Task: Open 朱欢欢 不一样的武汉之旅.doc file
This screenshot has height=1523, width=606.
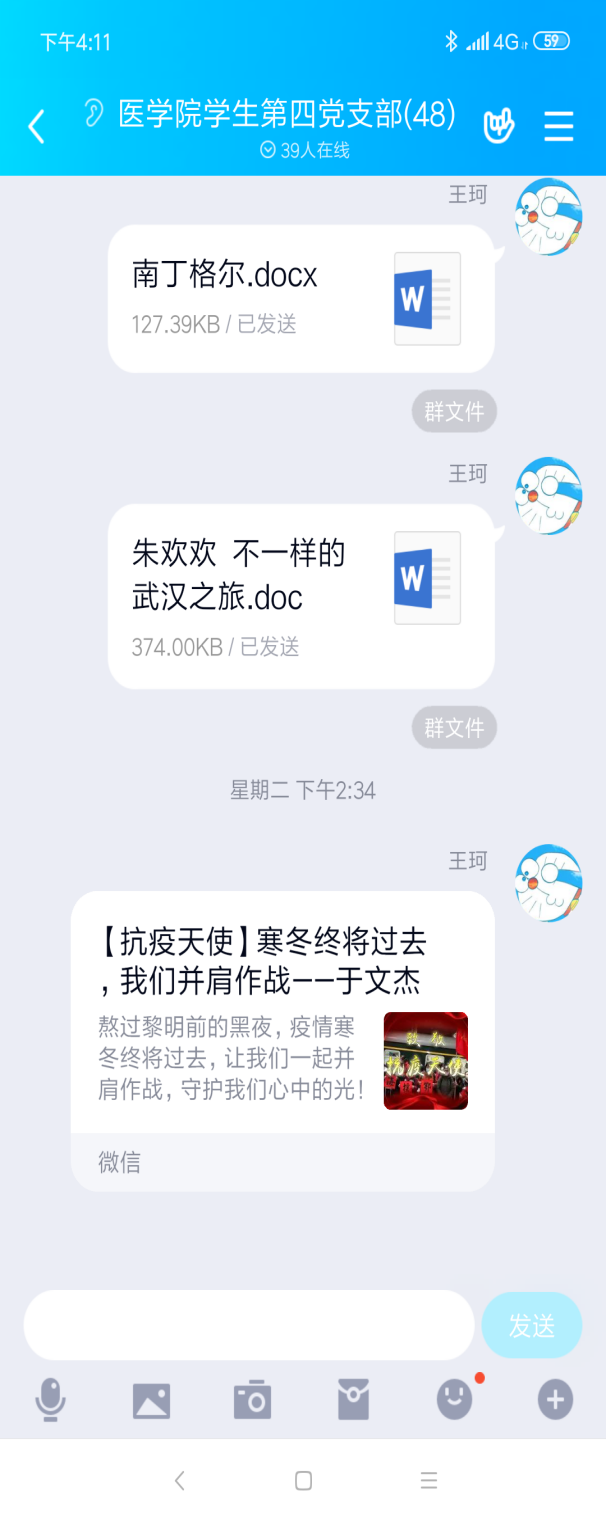Action: 300,596
